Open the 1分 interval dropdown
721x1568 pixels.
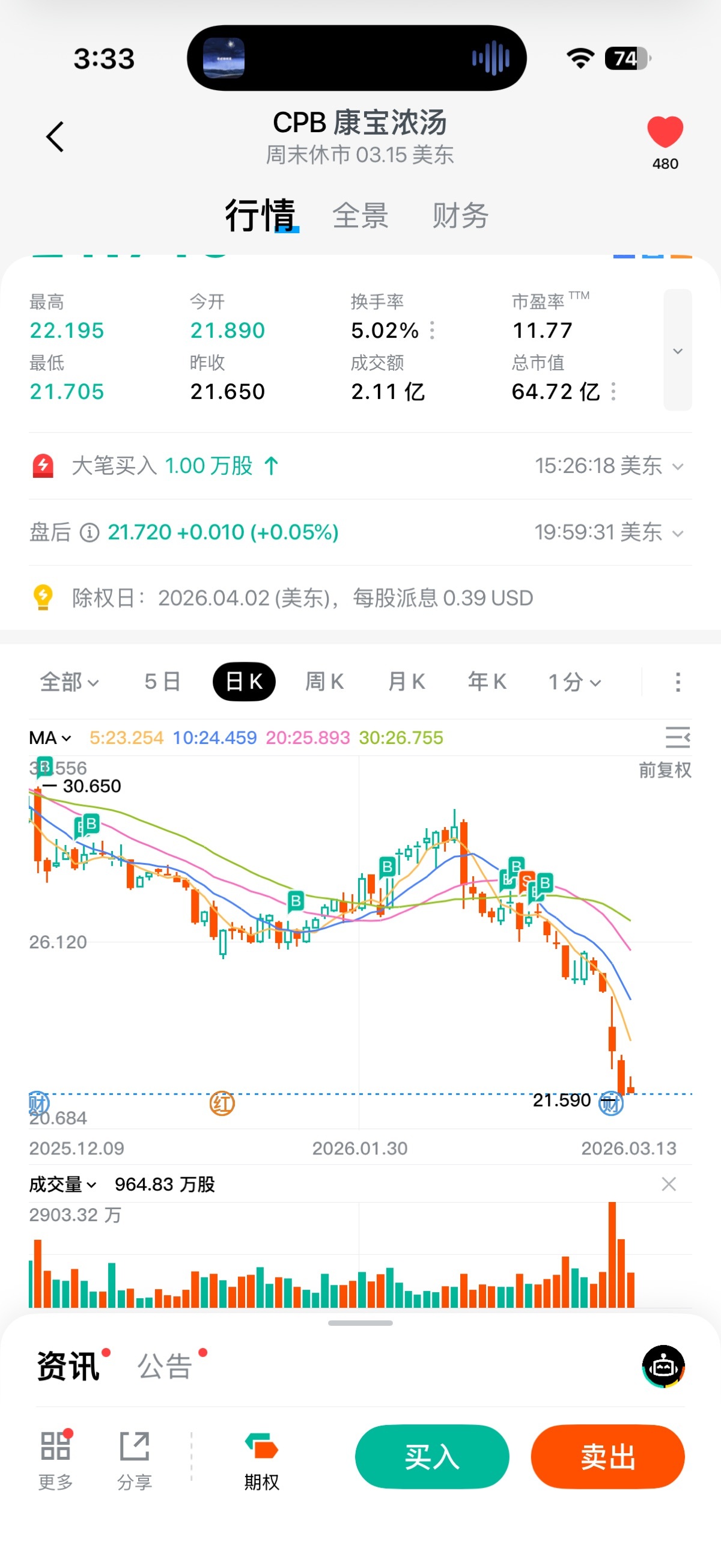point(574,682)
